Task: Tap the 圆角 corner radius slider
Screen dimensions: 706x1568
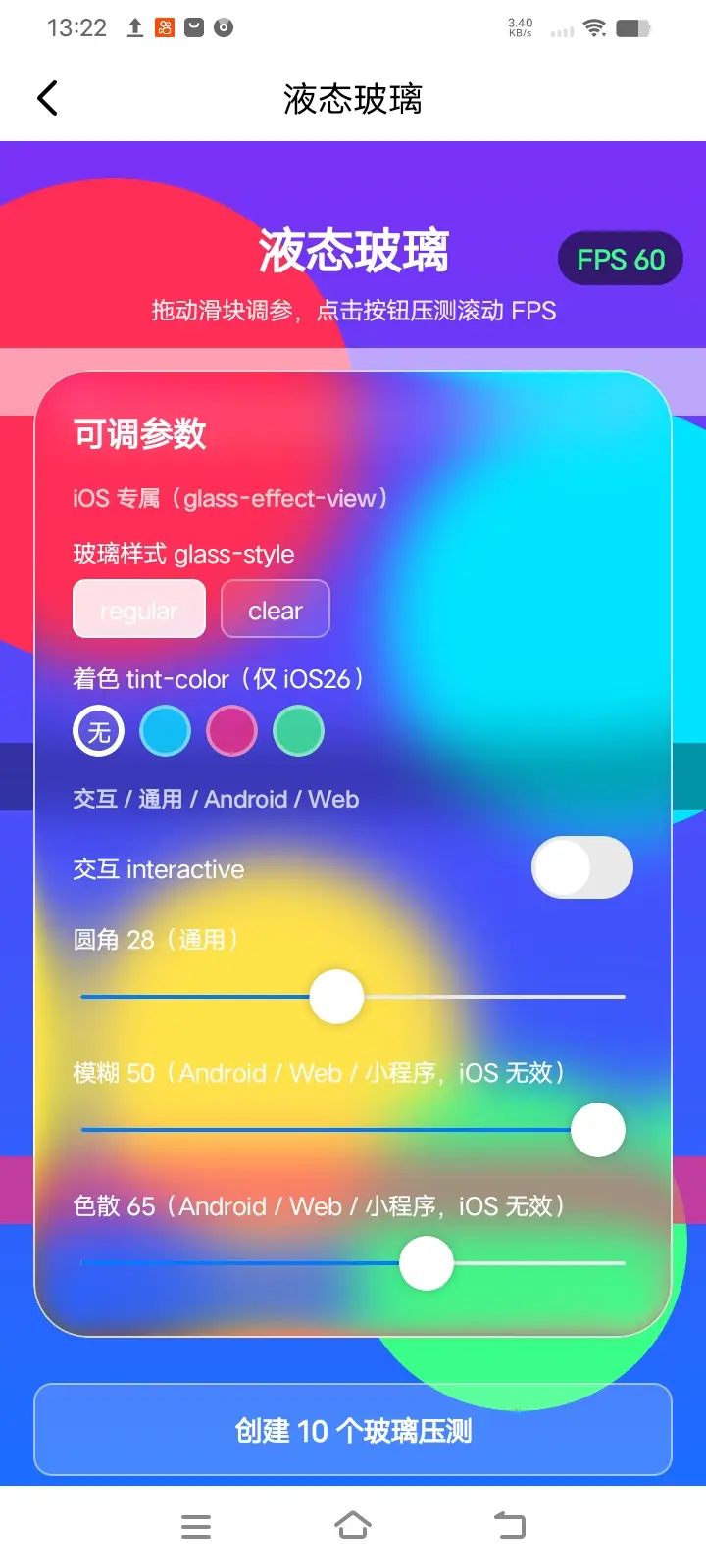Action: [353, 997]
